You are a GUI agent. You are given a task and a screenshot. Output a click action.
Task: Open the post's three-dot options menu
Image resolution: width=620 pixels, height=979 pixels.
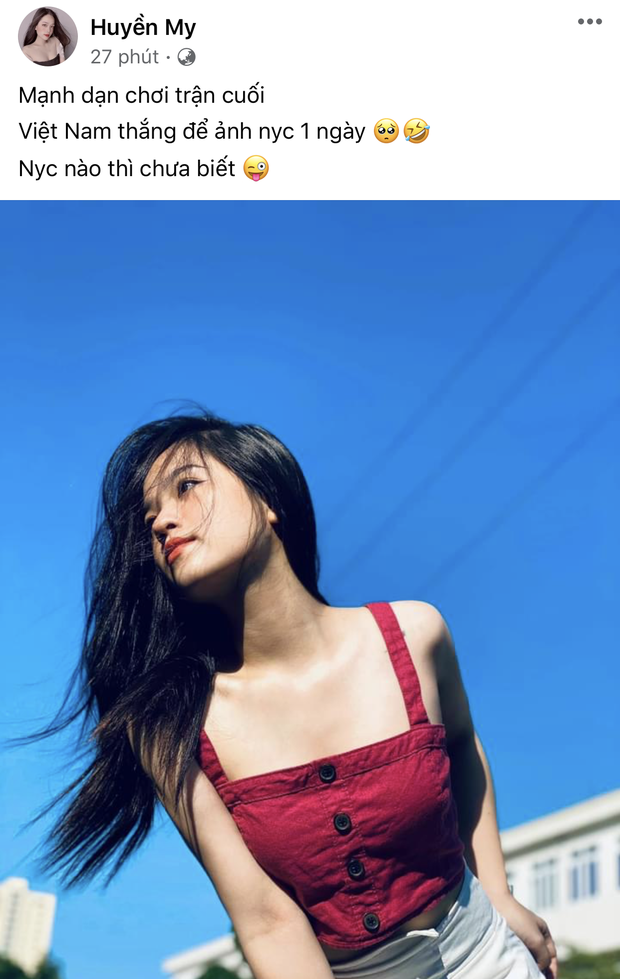pyautogui.click(x=590, y=22)
